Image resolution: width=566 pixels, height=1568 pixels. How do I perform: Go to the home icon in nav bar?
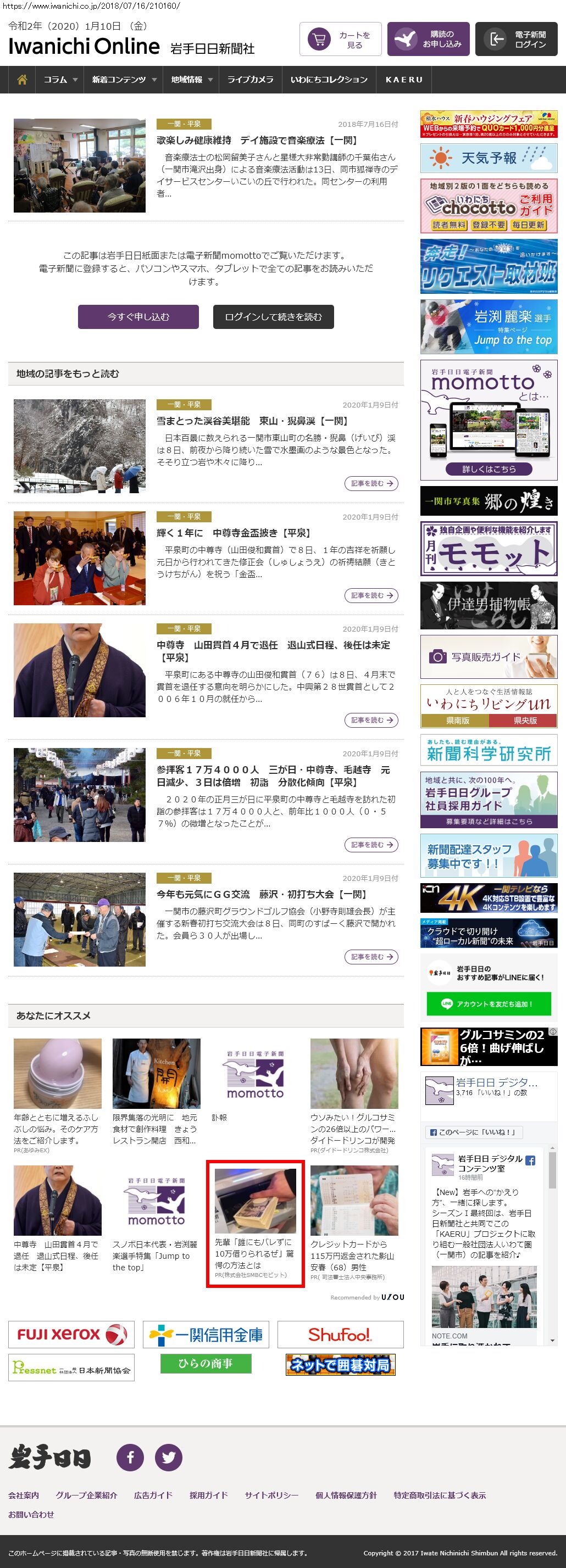point(22,80)
